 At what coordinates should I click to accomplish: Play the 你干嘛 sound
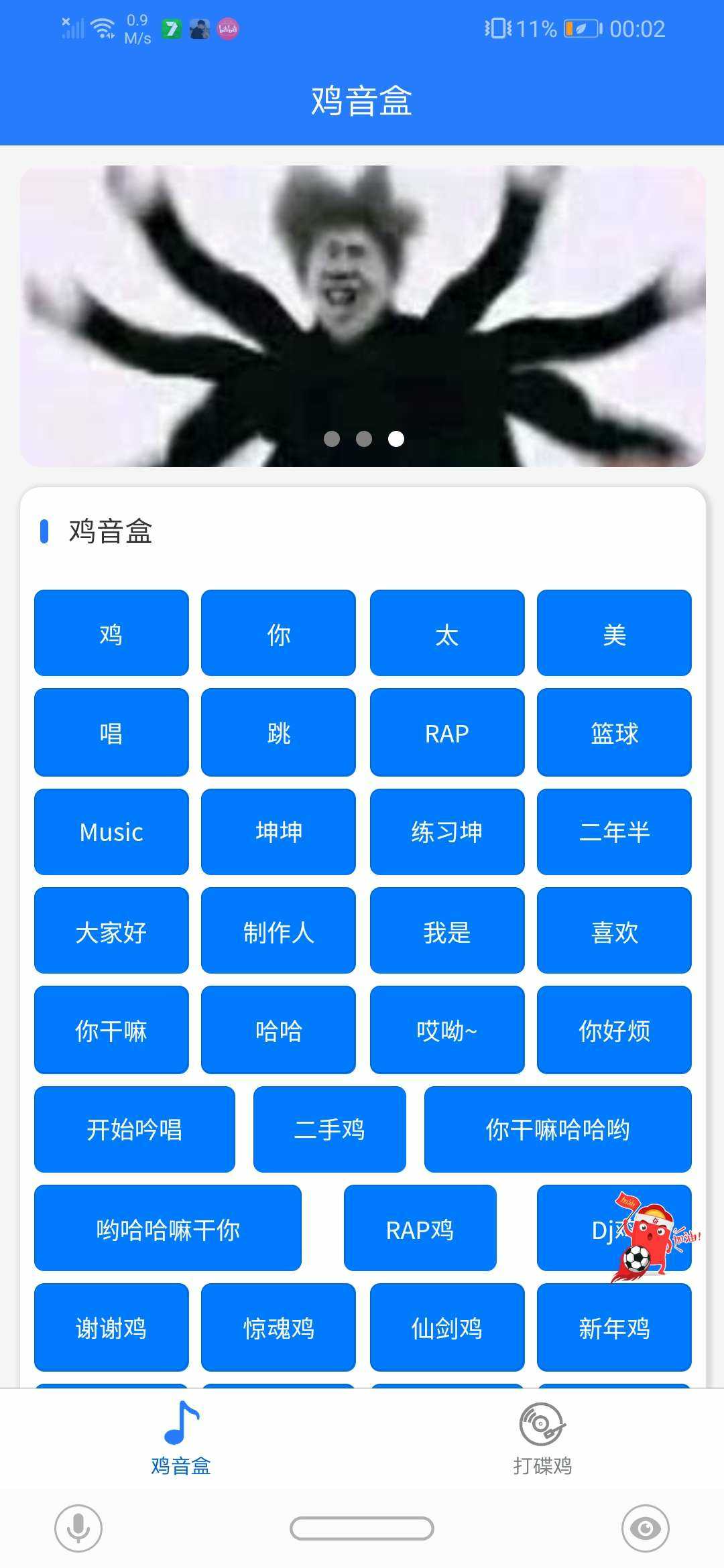click(111, 1030)
